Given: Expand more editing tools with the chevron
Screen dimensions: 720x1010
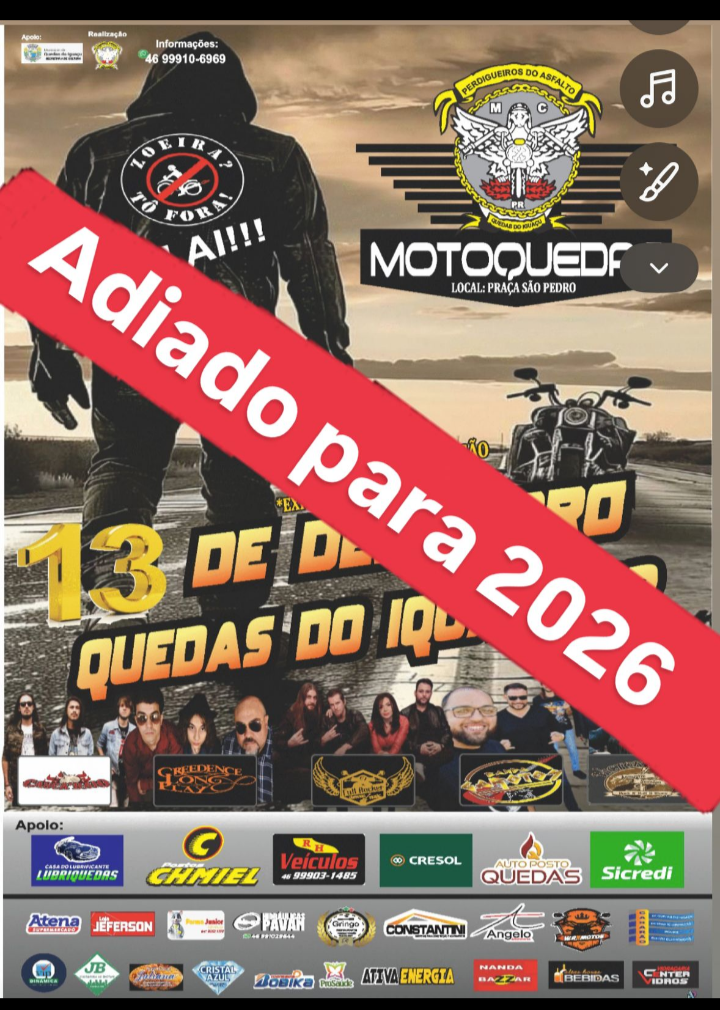Looking at the screenshot, I should [658, 268].
